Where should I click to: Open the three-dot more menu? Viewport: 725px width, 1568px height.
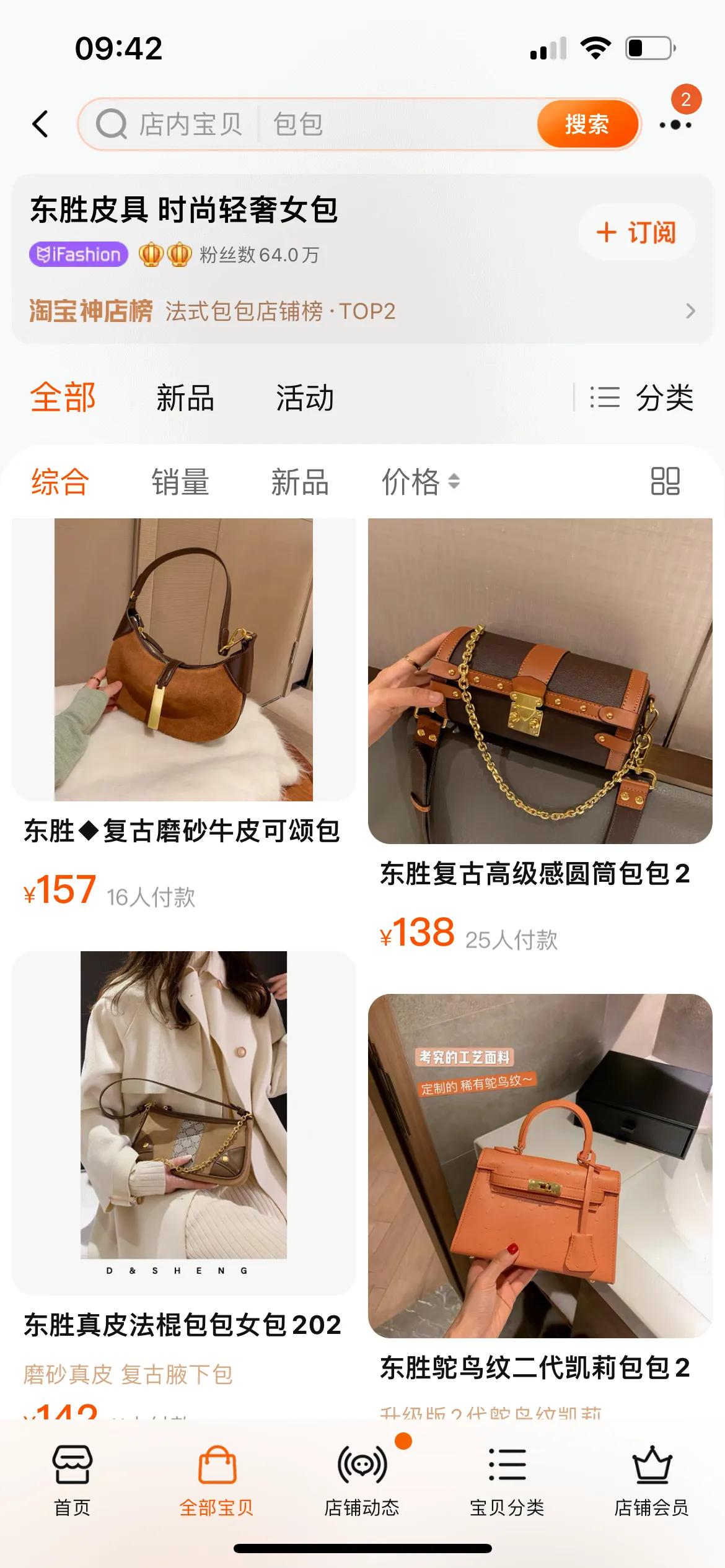coord(675,124)
